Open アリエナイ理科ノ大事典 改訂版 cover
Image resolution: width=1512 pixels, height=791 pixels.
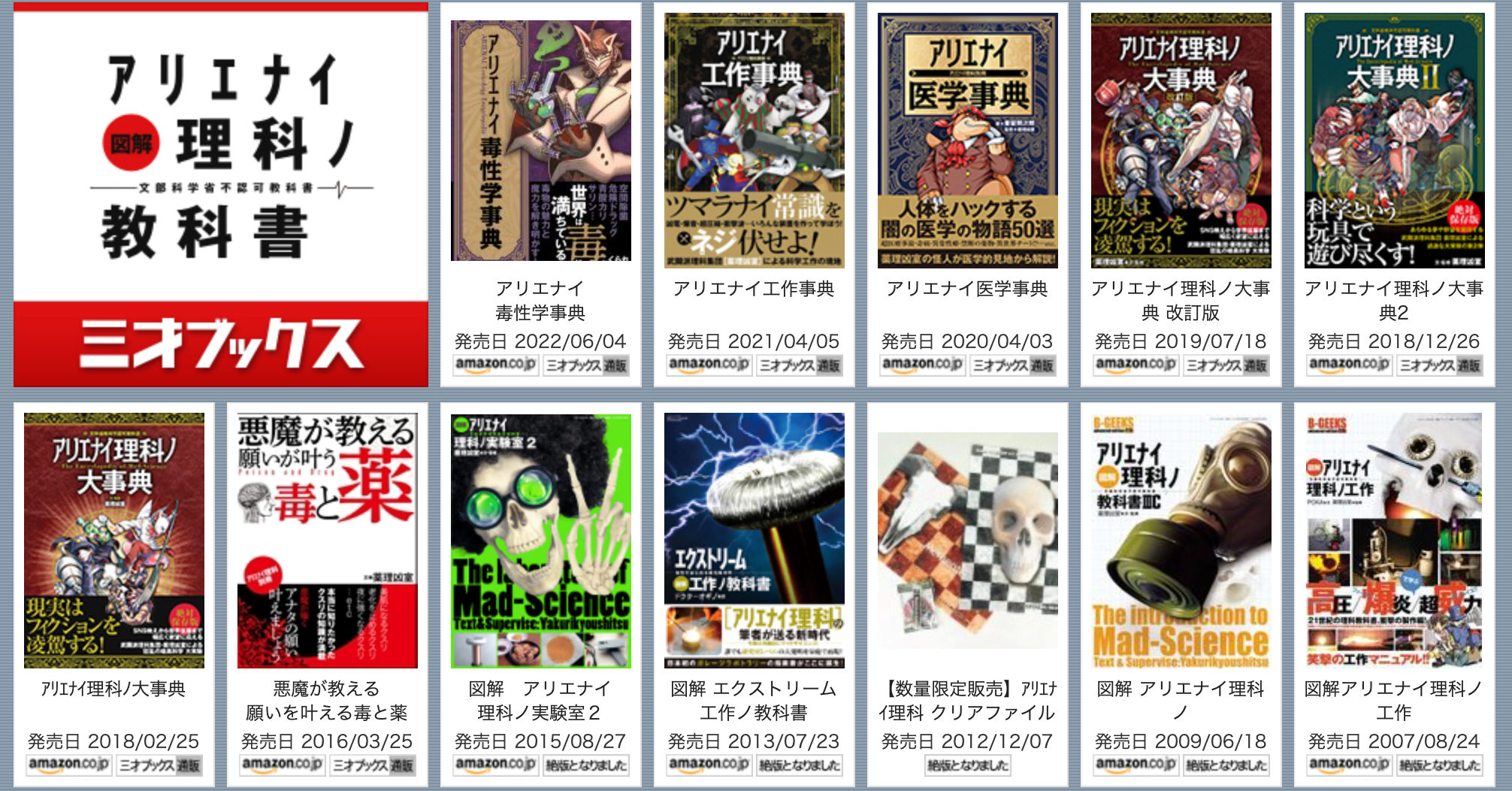coord(1181,141)
